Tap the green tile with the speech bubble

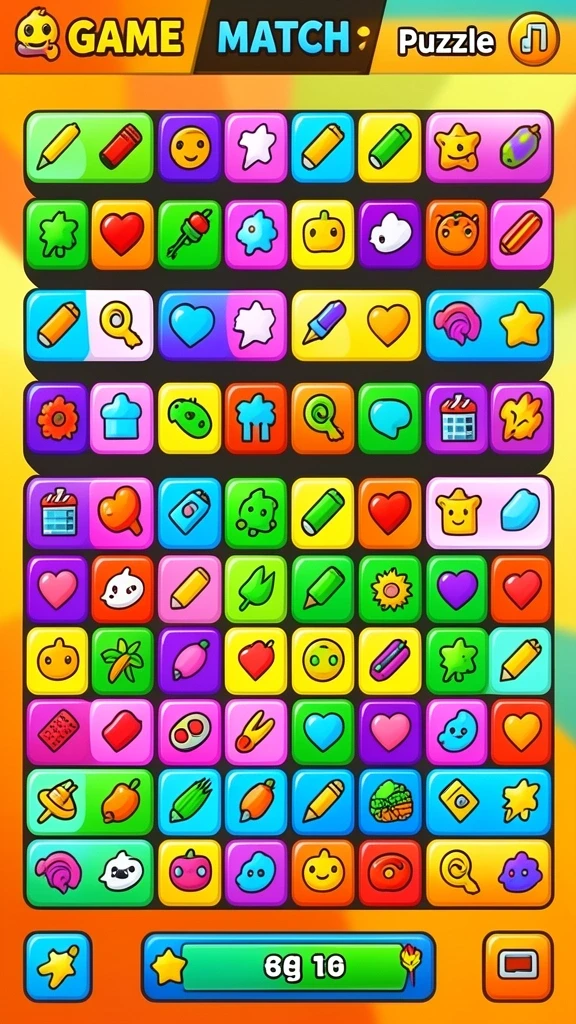(390, 418)
